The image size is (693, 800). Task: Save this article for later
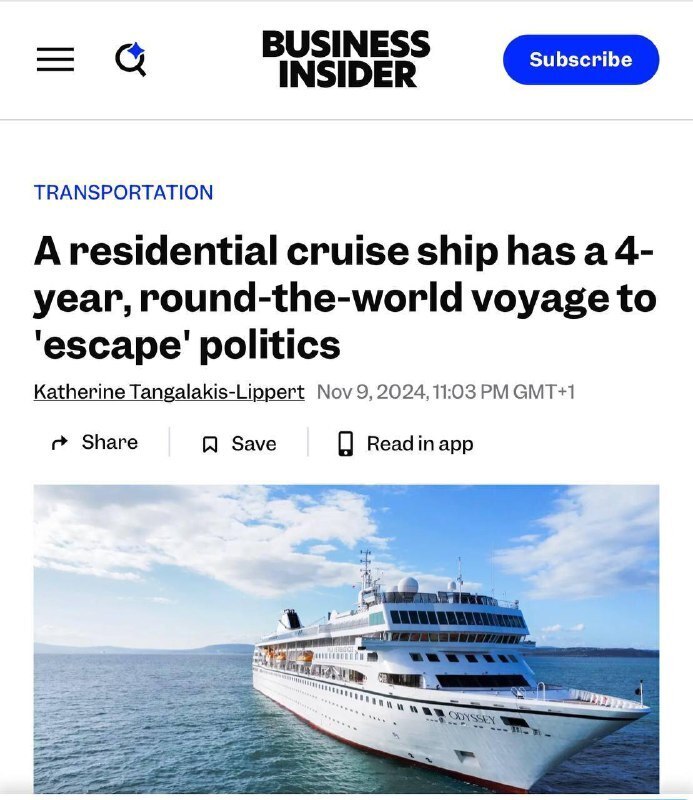click(239, 443)
